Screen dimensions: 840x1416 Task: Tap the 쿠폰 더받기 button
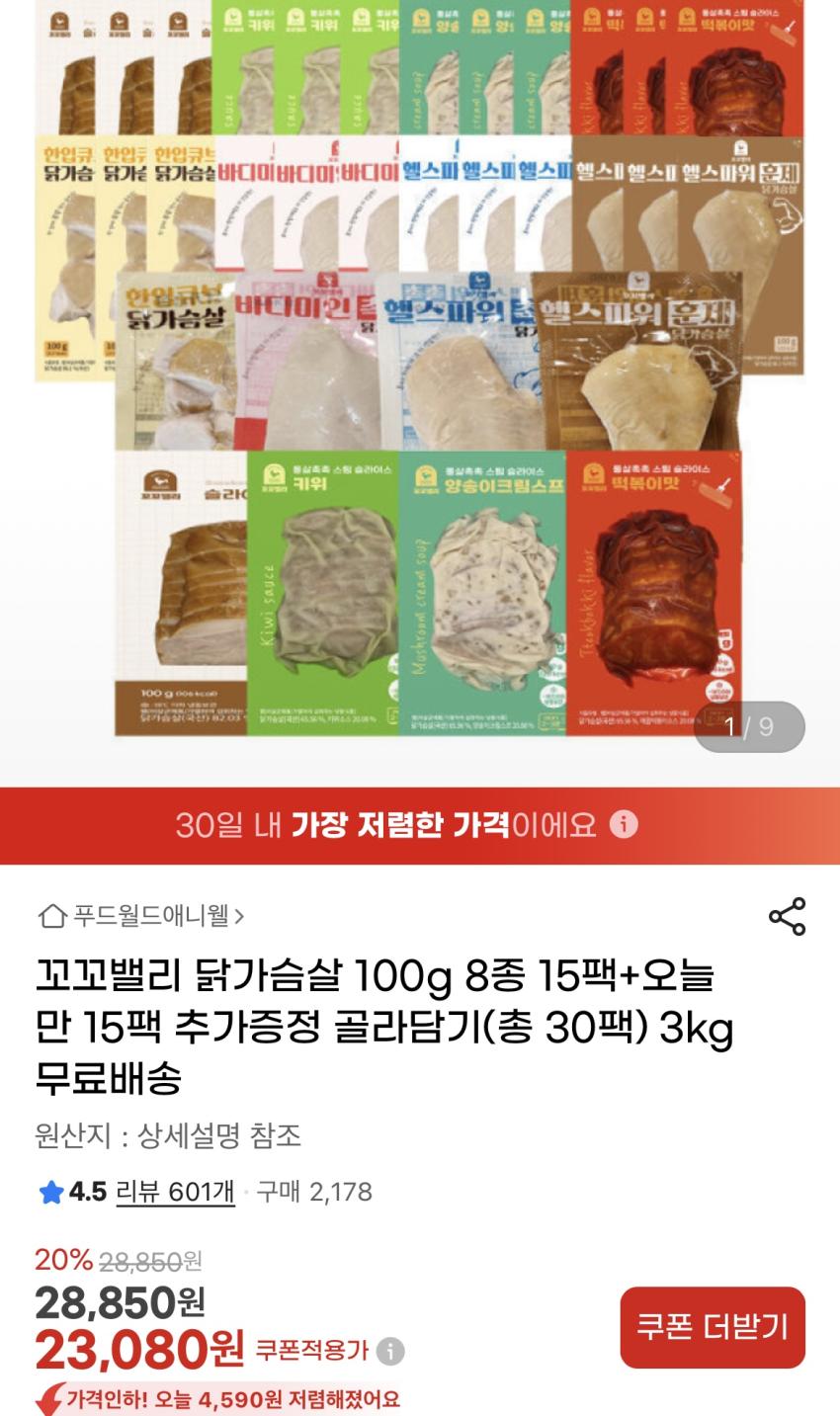point(712,1327)
